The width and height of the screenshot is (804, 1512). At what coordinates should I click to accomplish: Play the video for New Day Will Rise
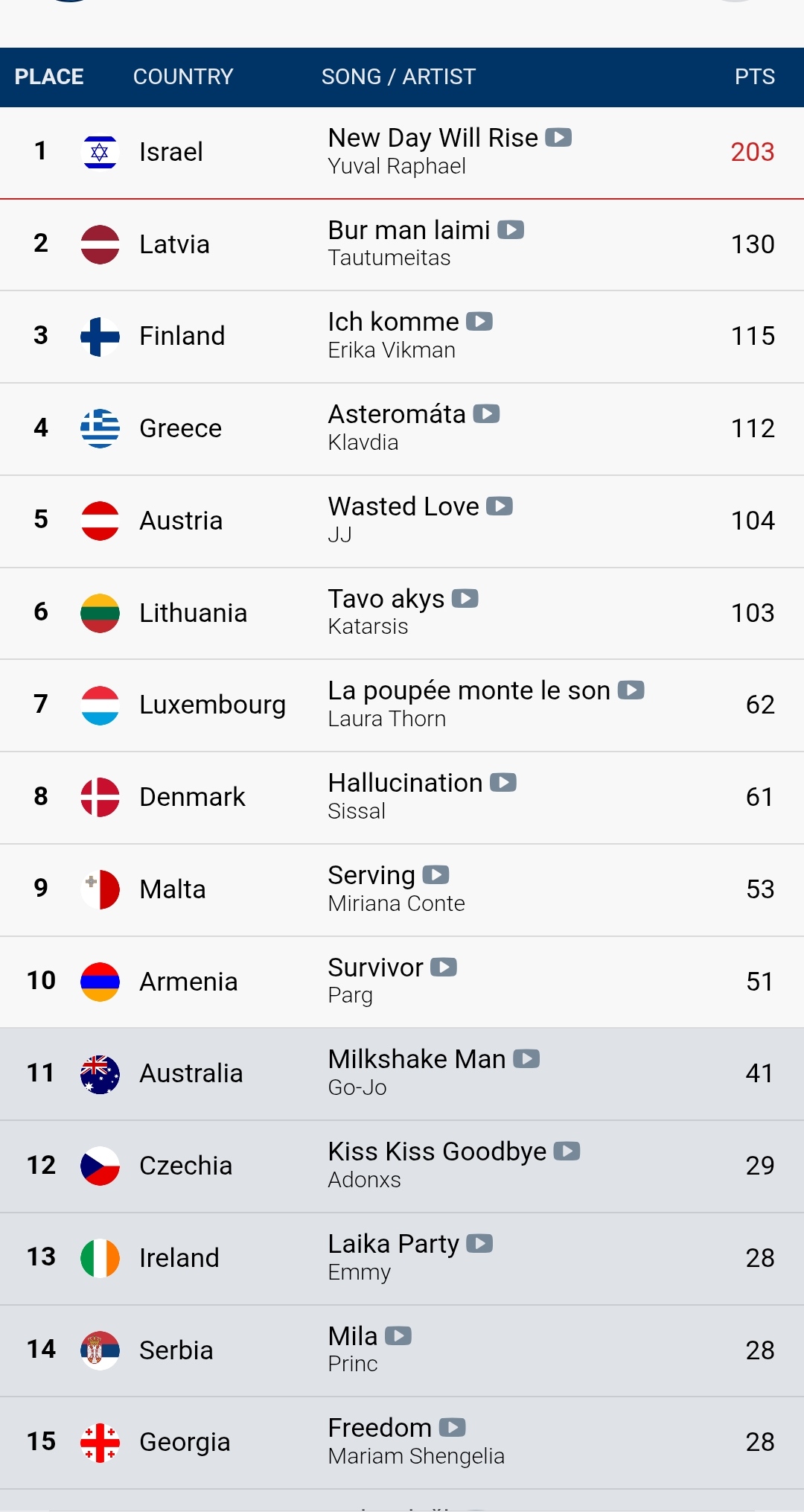pos(558,138)
